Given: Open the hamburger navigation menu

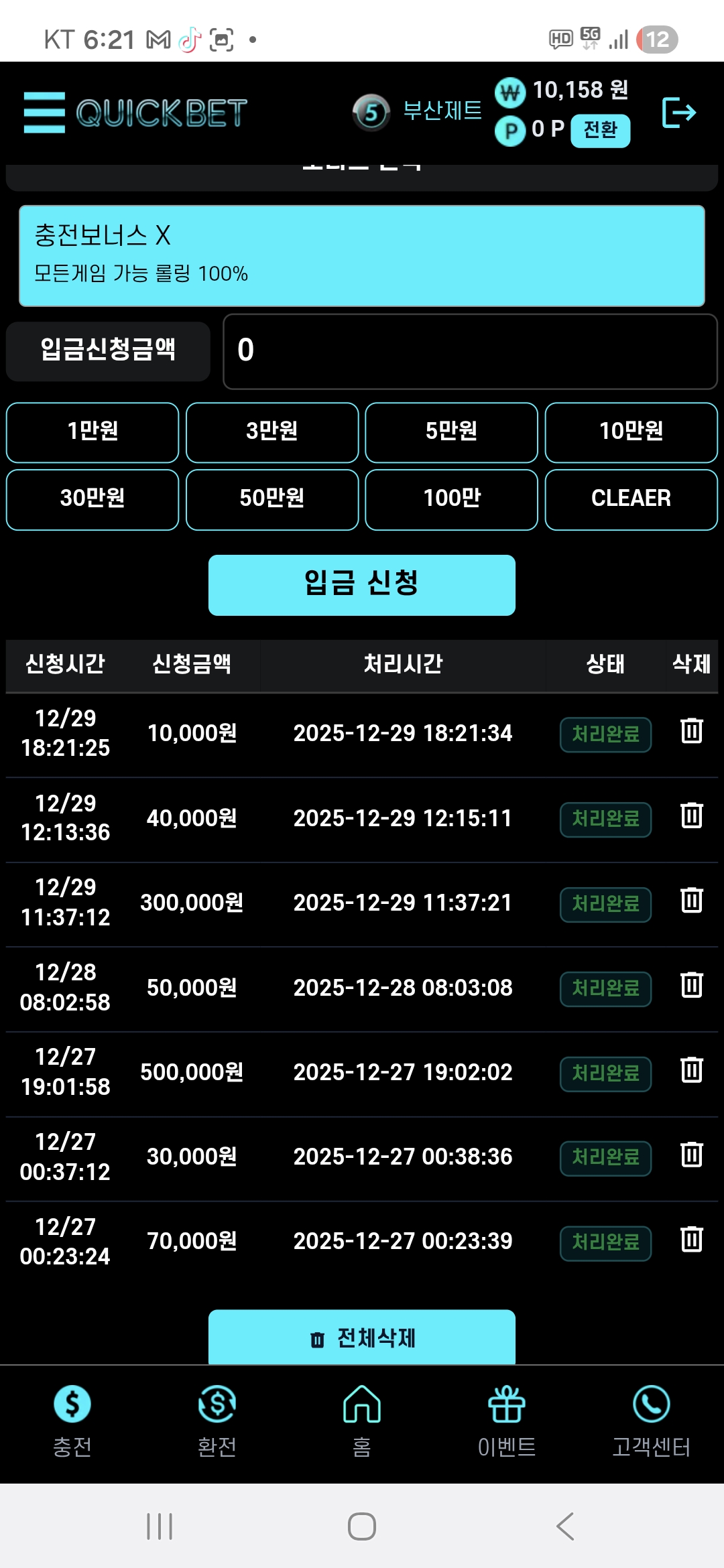Looking at the screenshot, I should click(x=44, y=113).
